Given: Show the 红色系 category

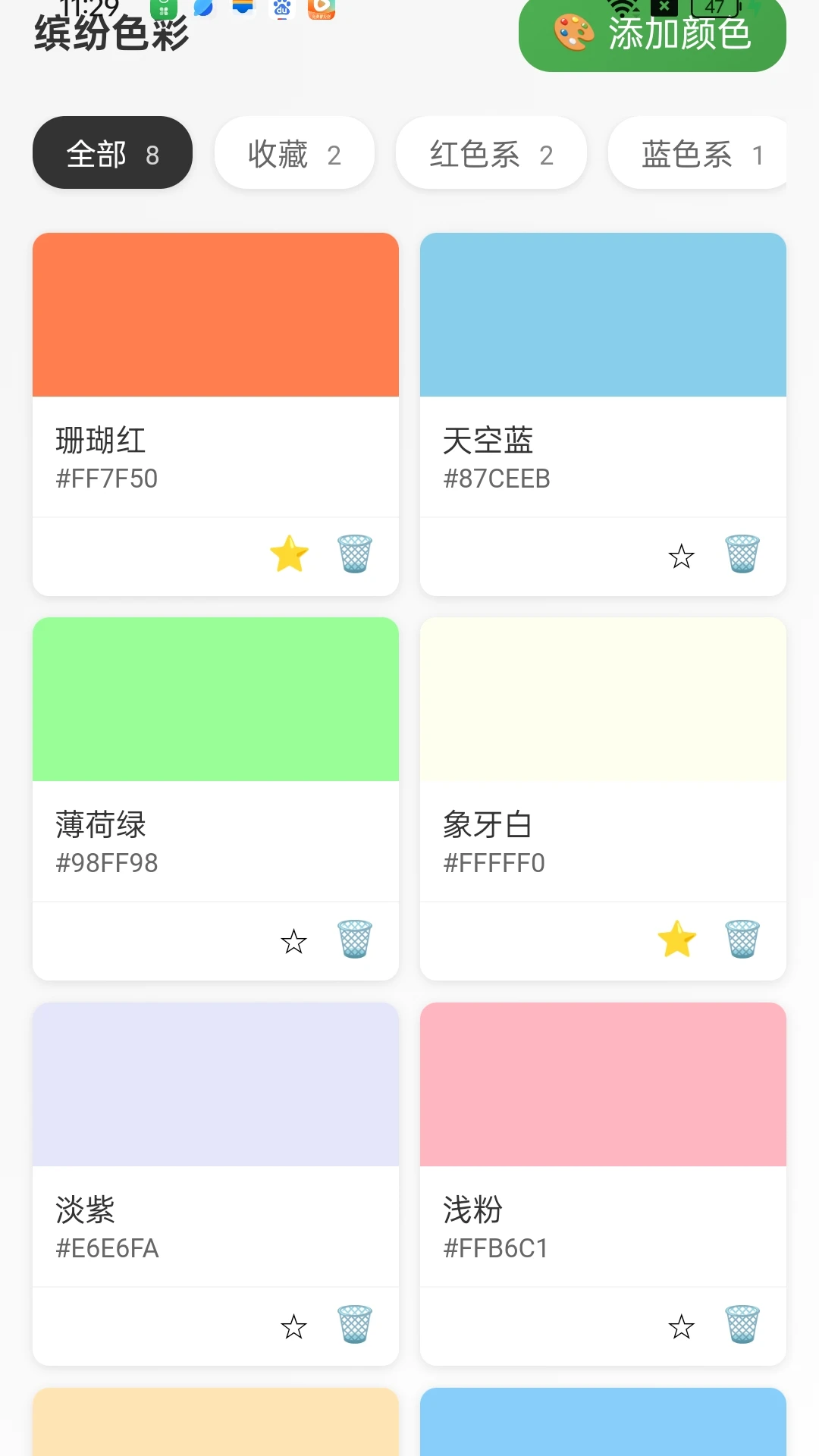Looking at the screenshot, I should point(491,153).
